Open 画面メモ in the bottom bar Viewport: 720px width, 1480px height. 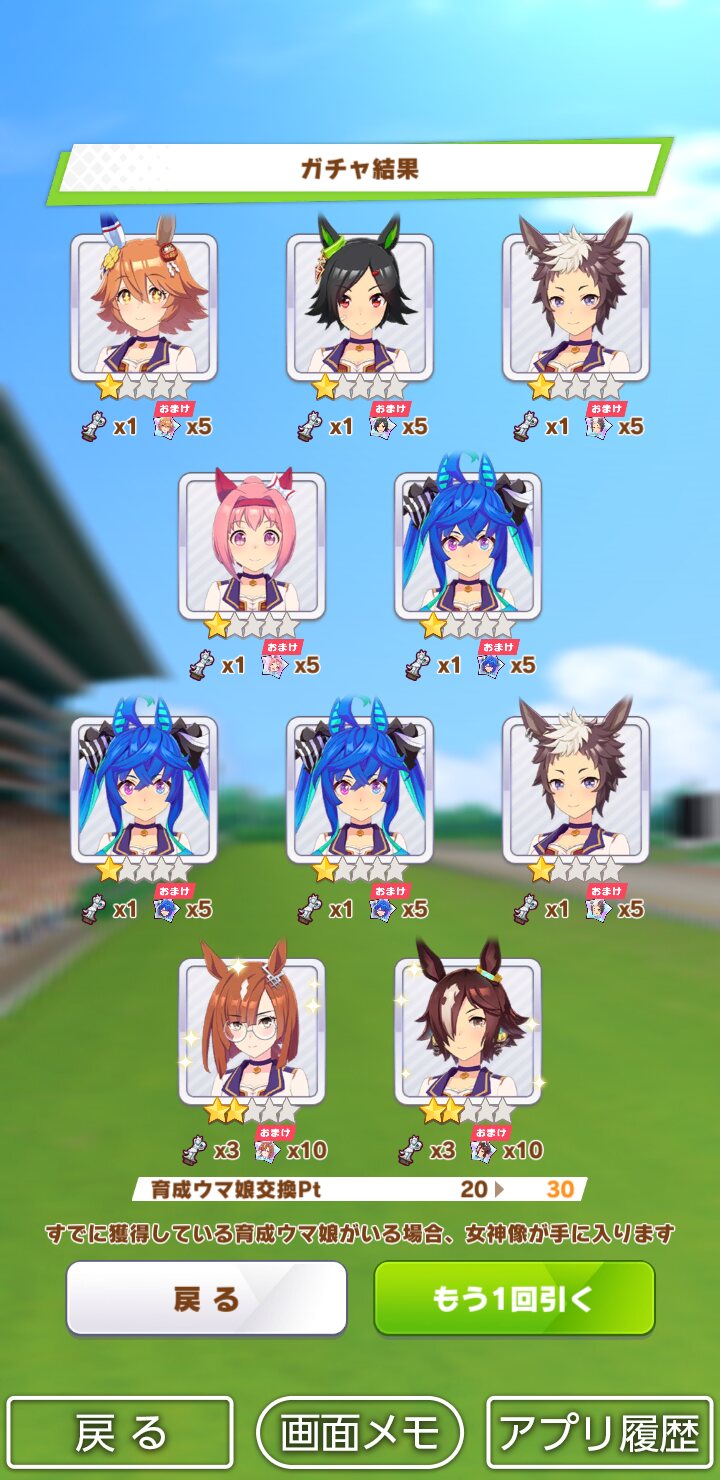tap(360, 1433)
